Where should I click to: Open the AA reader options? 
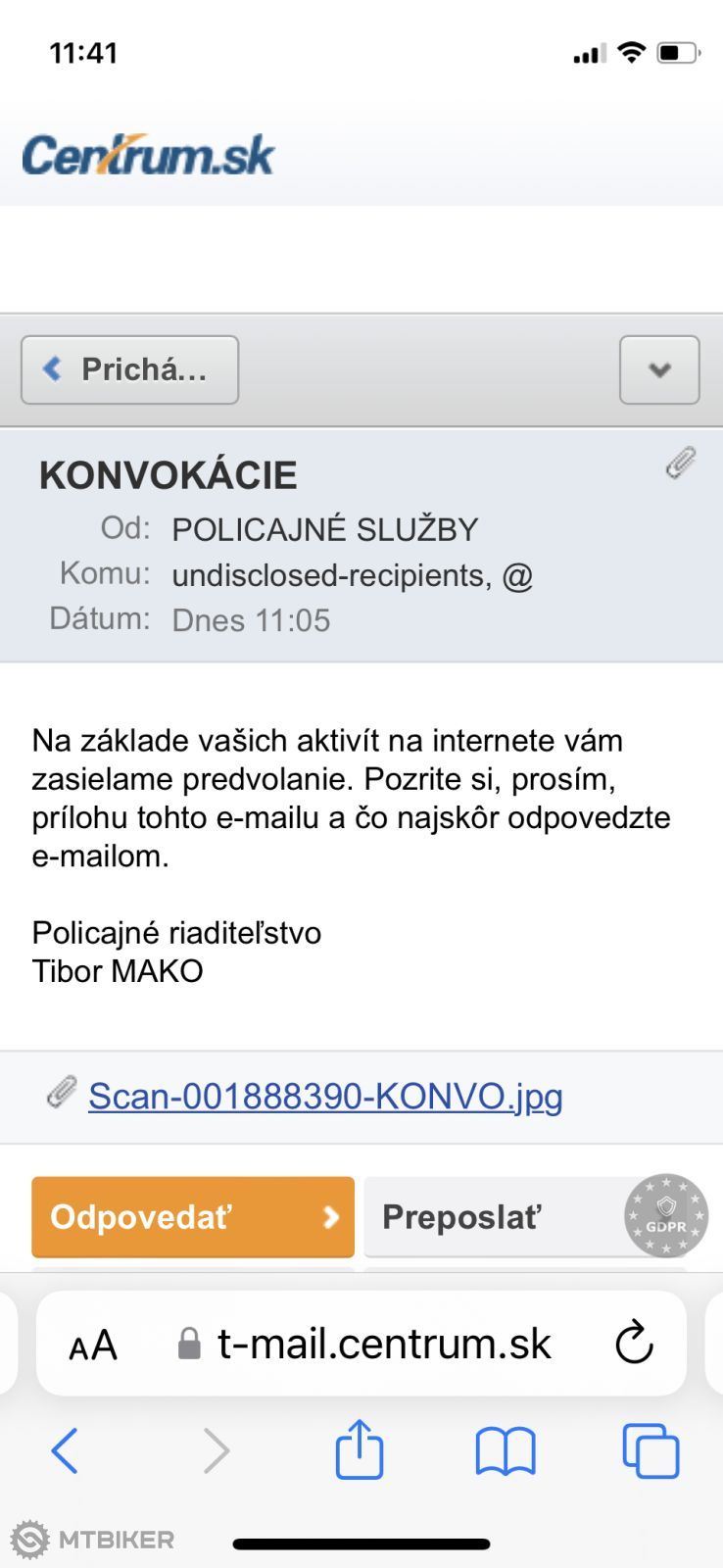tap(93, 1345)
